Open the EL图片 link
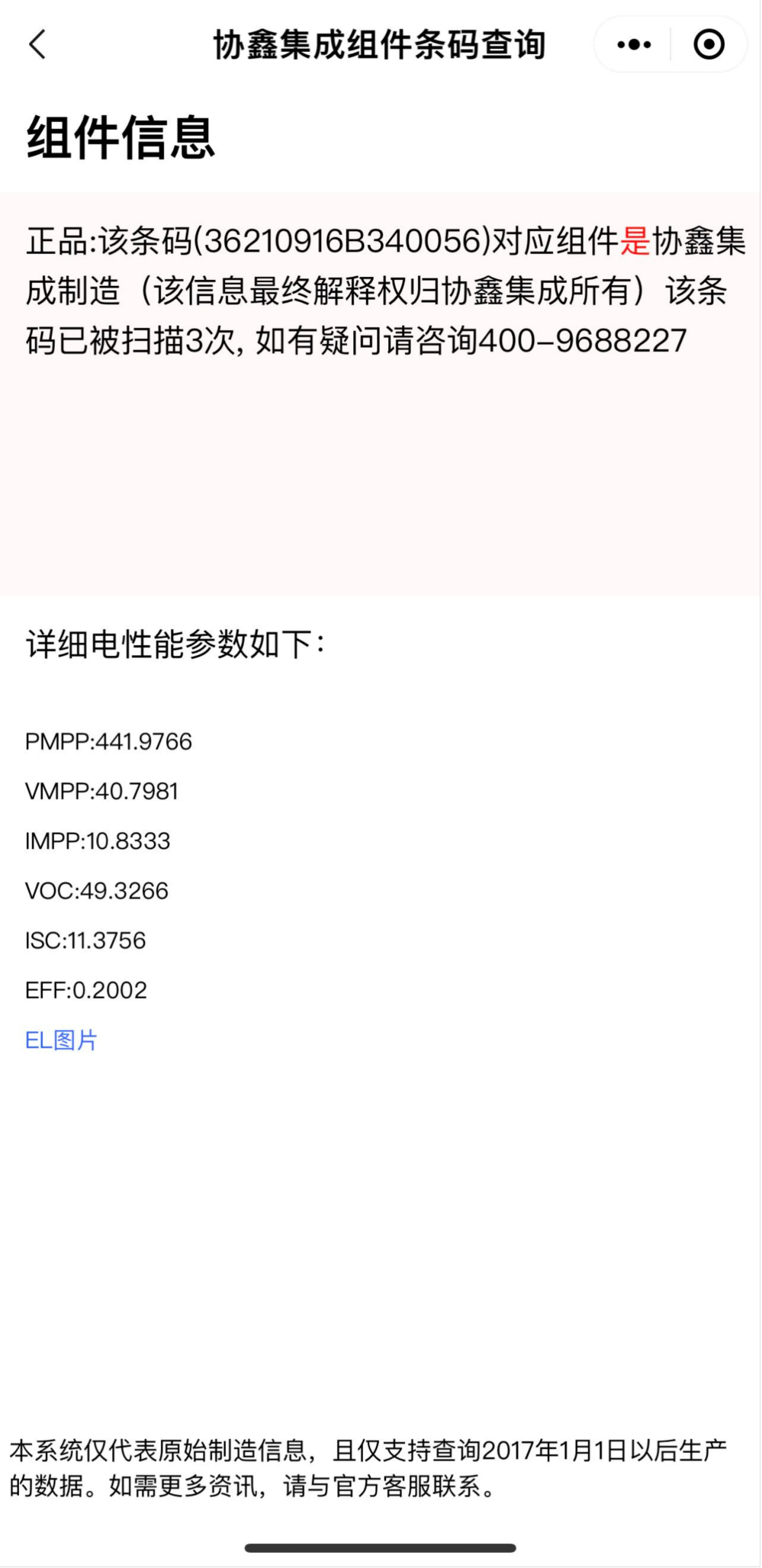Viewport: 762px width, 1568px height. [61, 1040]
